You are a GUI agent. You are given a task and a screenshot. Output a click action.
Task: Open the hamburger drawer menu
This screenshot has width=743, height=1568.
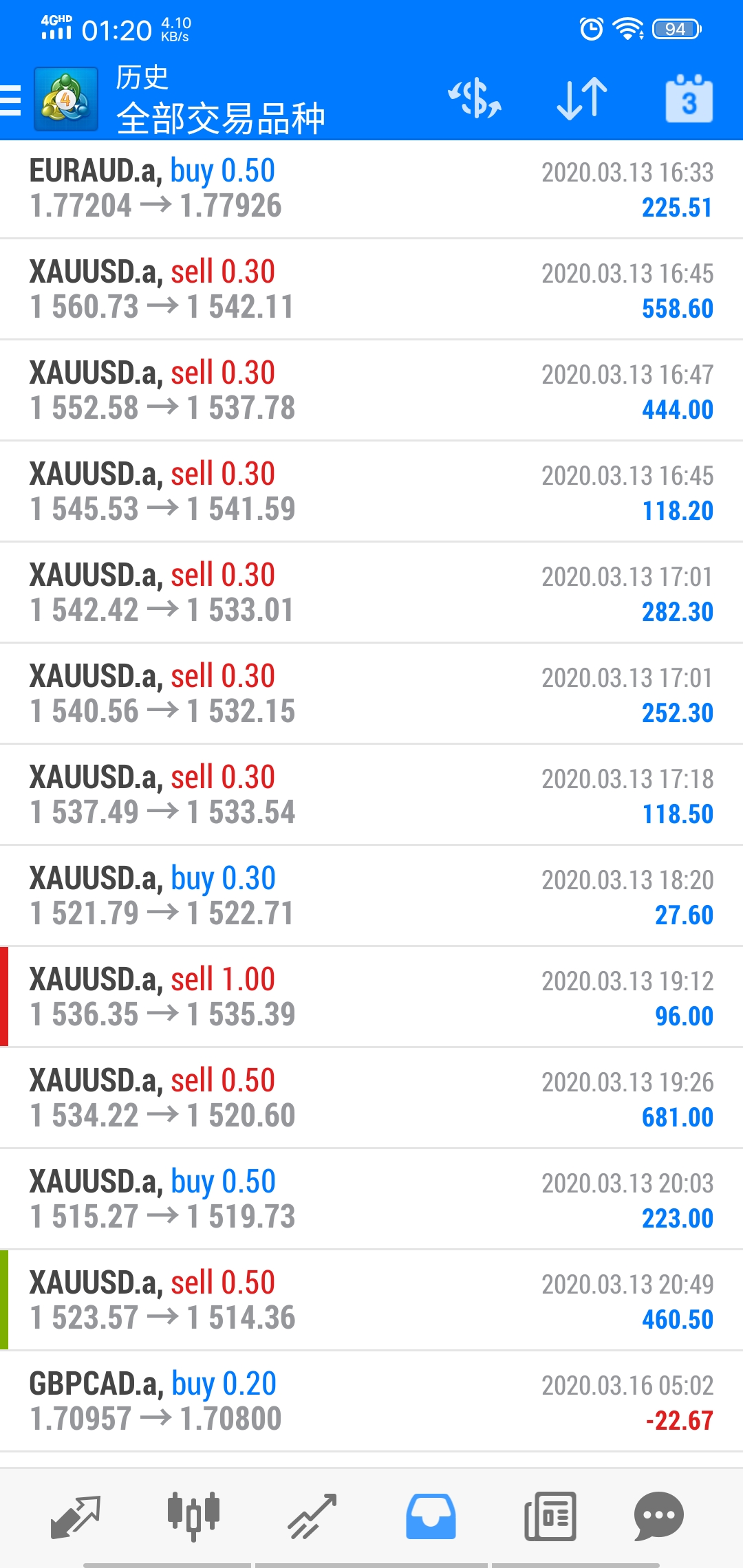tap(11, 100)
